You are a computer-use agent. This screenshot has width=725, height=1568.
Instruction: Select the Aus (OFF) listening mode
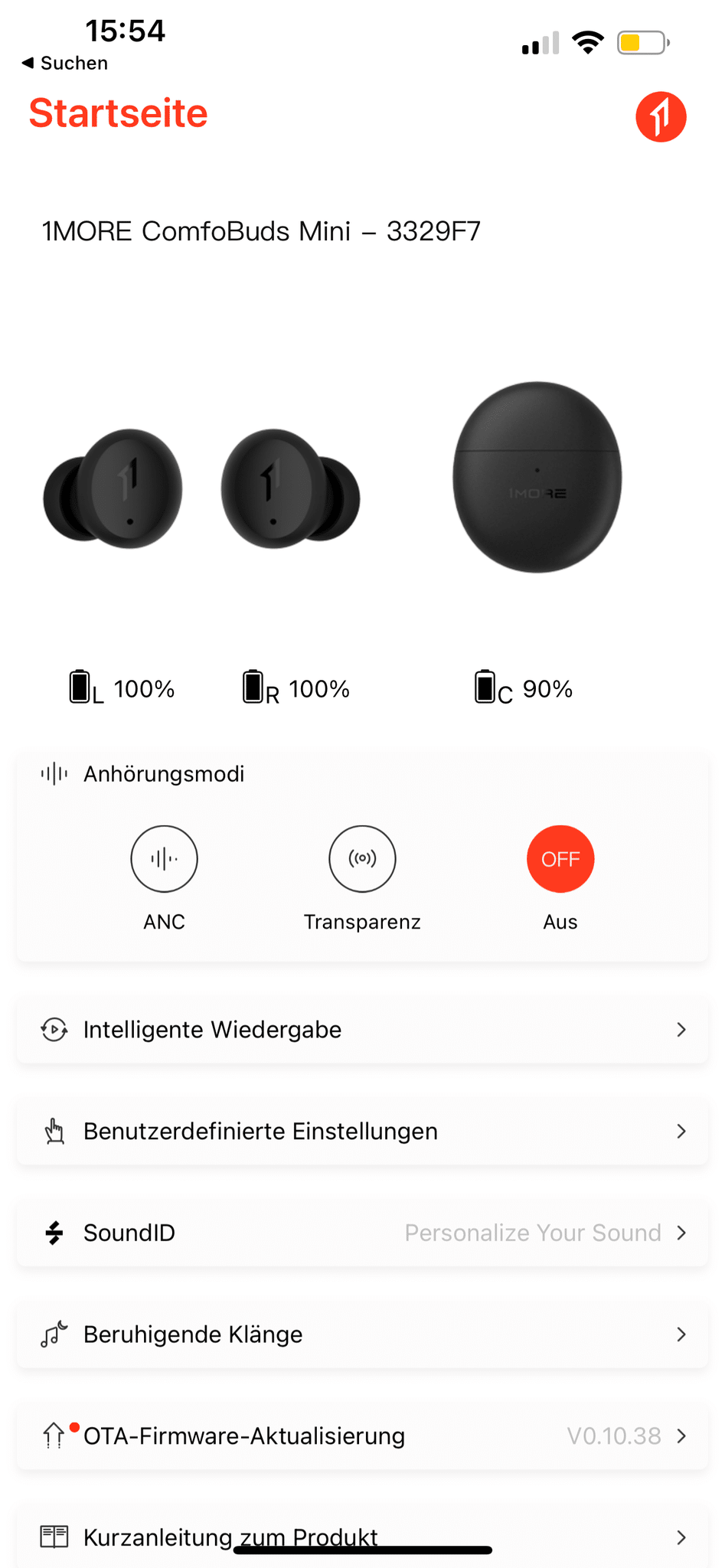pos(560,859)
